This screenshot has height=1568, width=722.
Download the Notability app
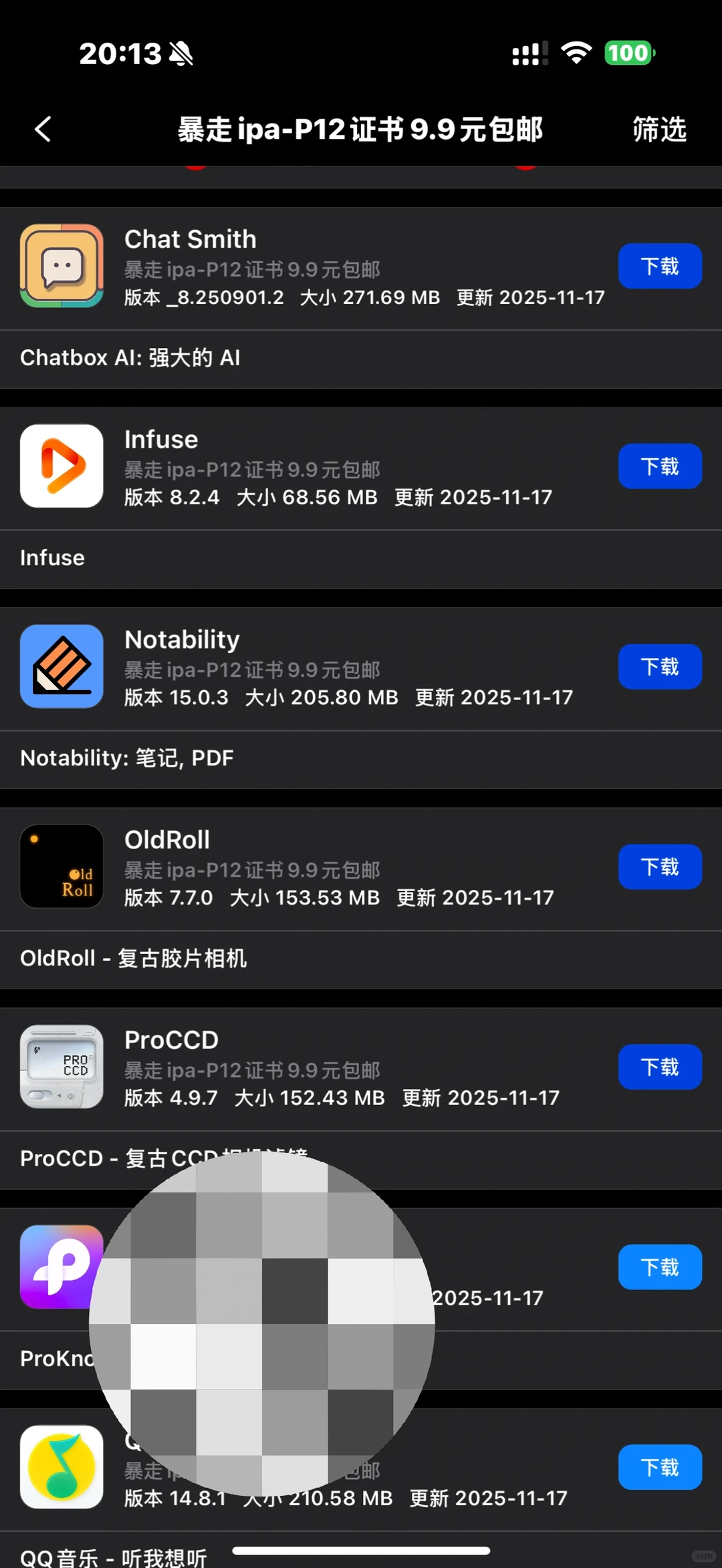click(659, 667)
